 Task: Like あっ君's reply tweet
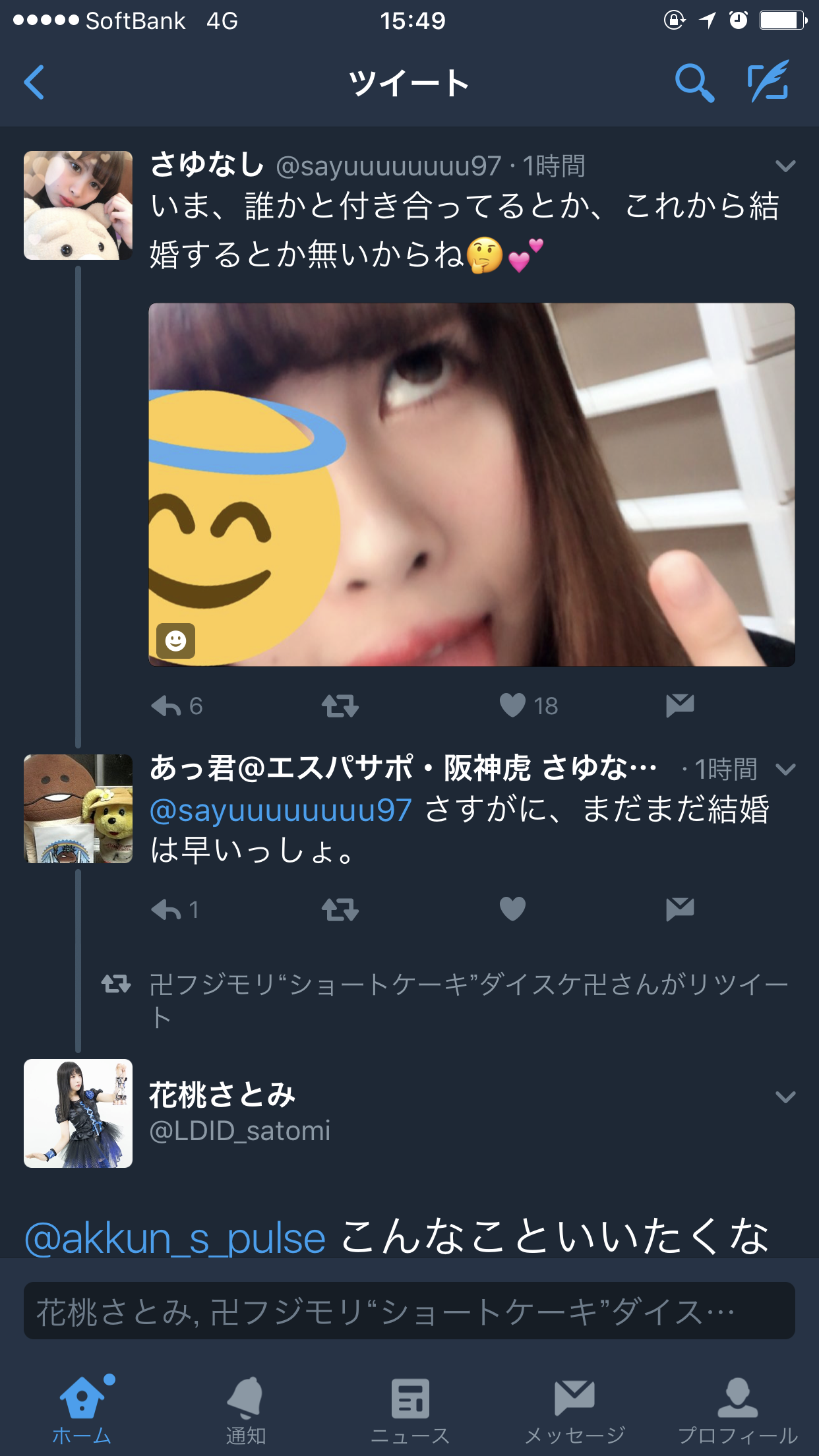513,909
